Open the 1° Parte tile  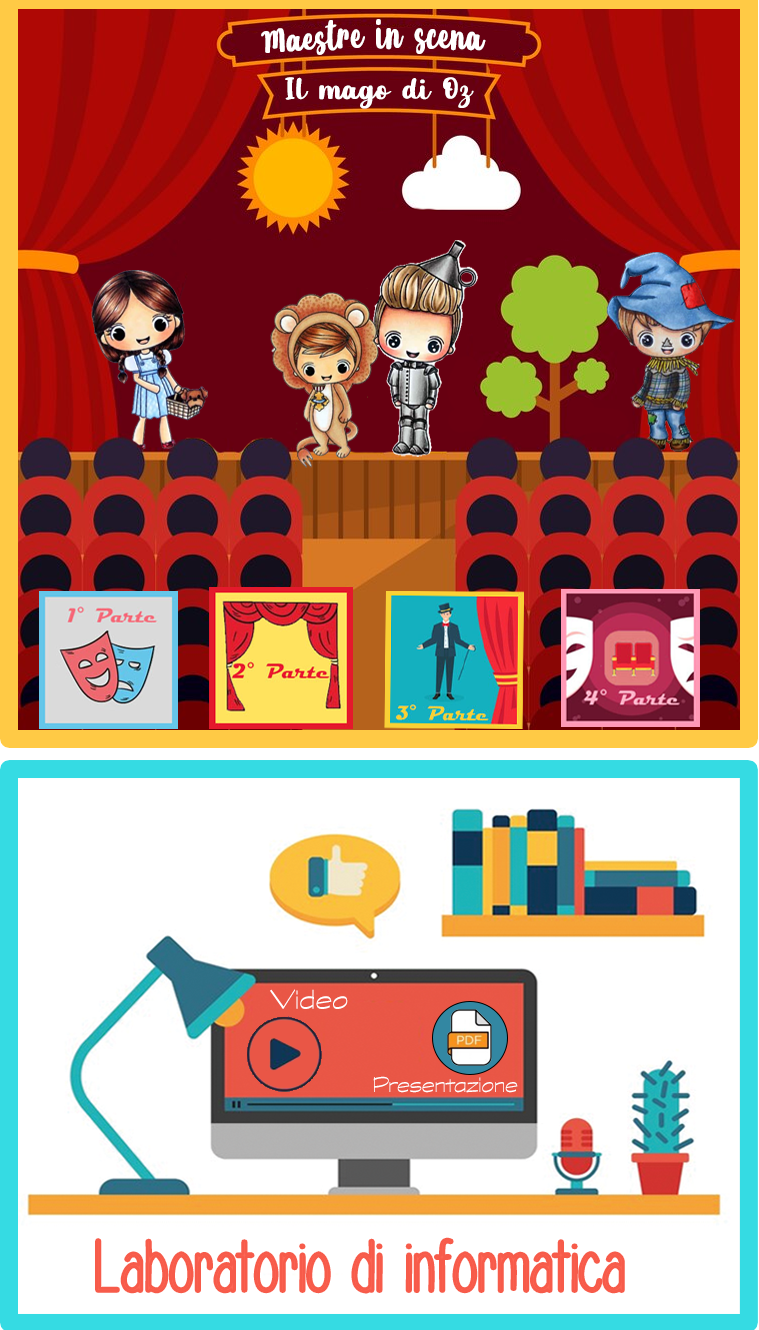point(108,659)
